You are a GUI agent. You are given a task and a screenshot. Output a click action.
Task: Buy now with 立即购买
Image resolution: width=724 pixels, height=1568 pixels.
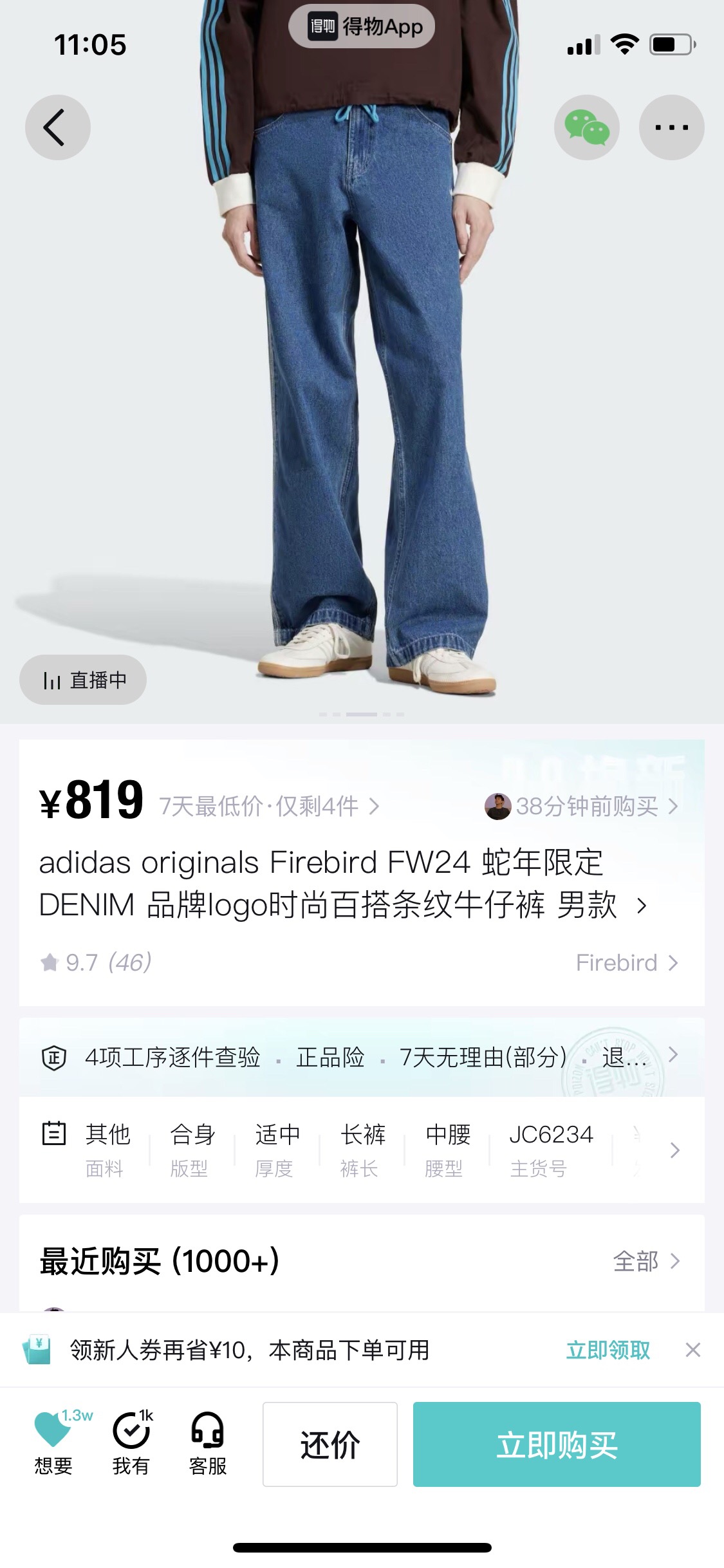pyautogui.click(x=557, y=1444)
